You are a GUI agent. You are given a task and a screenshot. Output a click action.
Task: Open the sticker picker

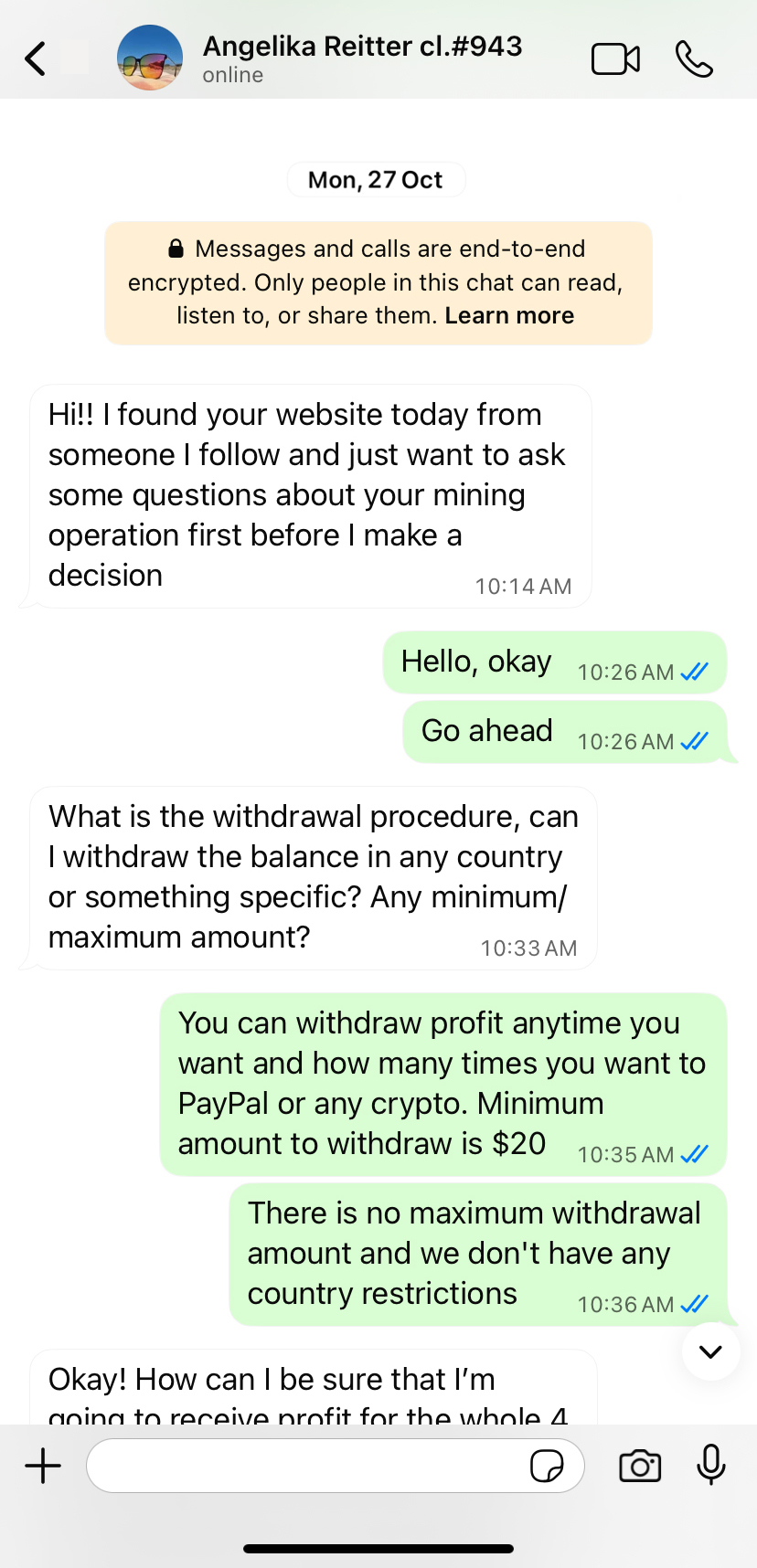pos(547,1466)
